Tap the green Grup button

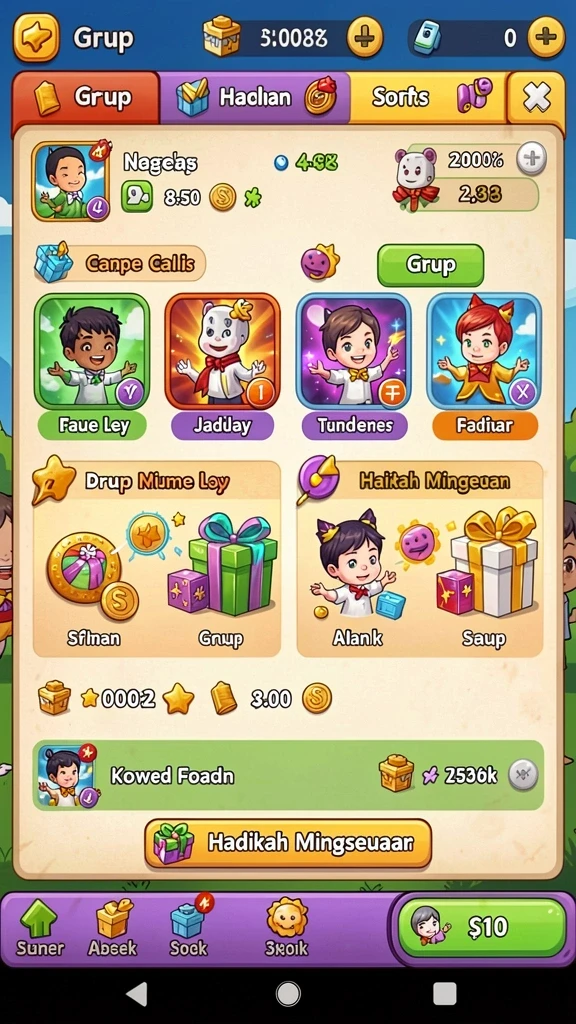pyautogui.click(x=430, y=265)
